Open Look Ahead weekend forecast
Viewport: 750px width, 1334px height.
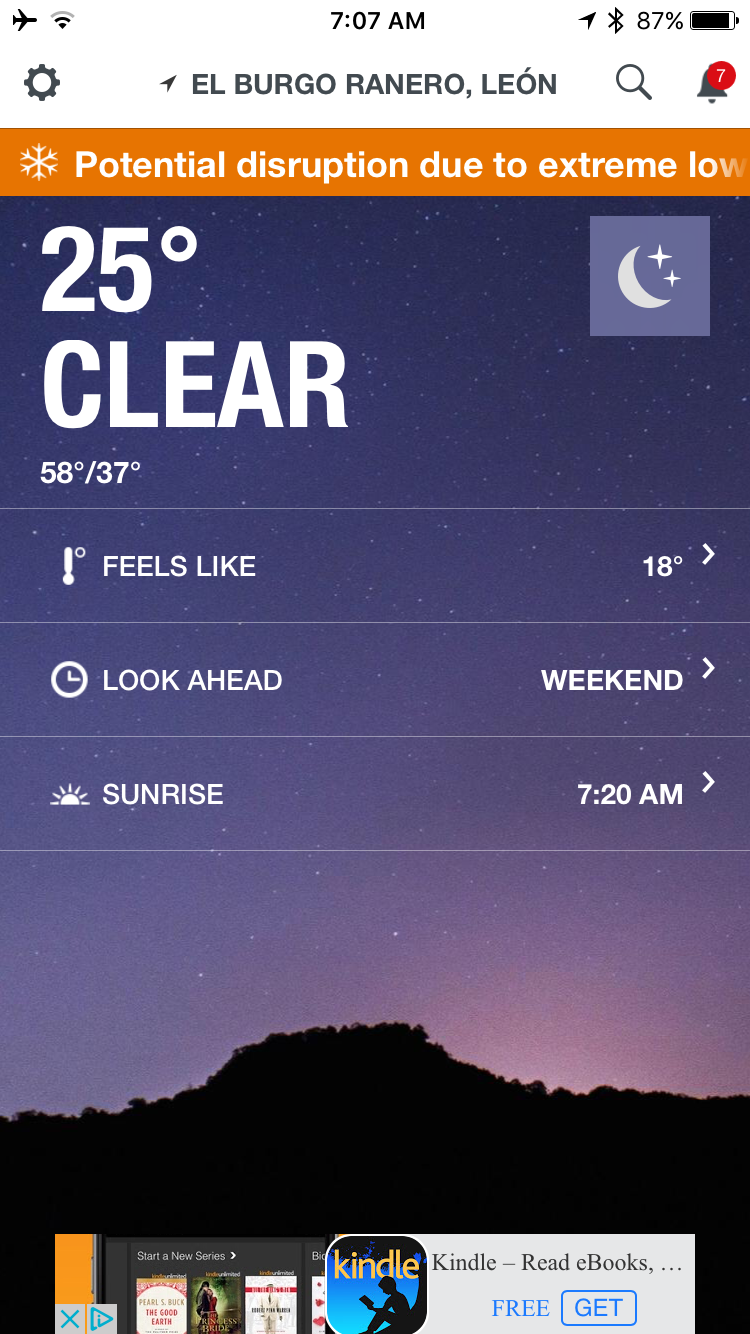(x=375, y=680)
